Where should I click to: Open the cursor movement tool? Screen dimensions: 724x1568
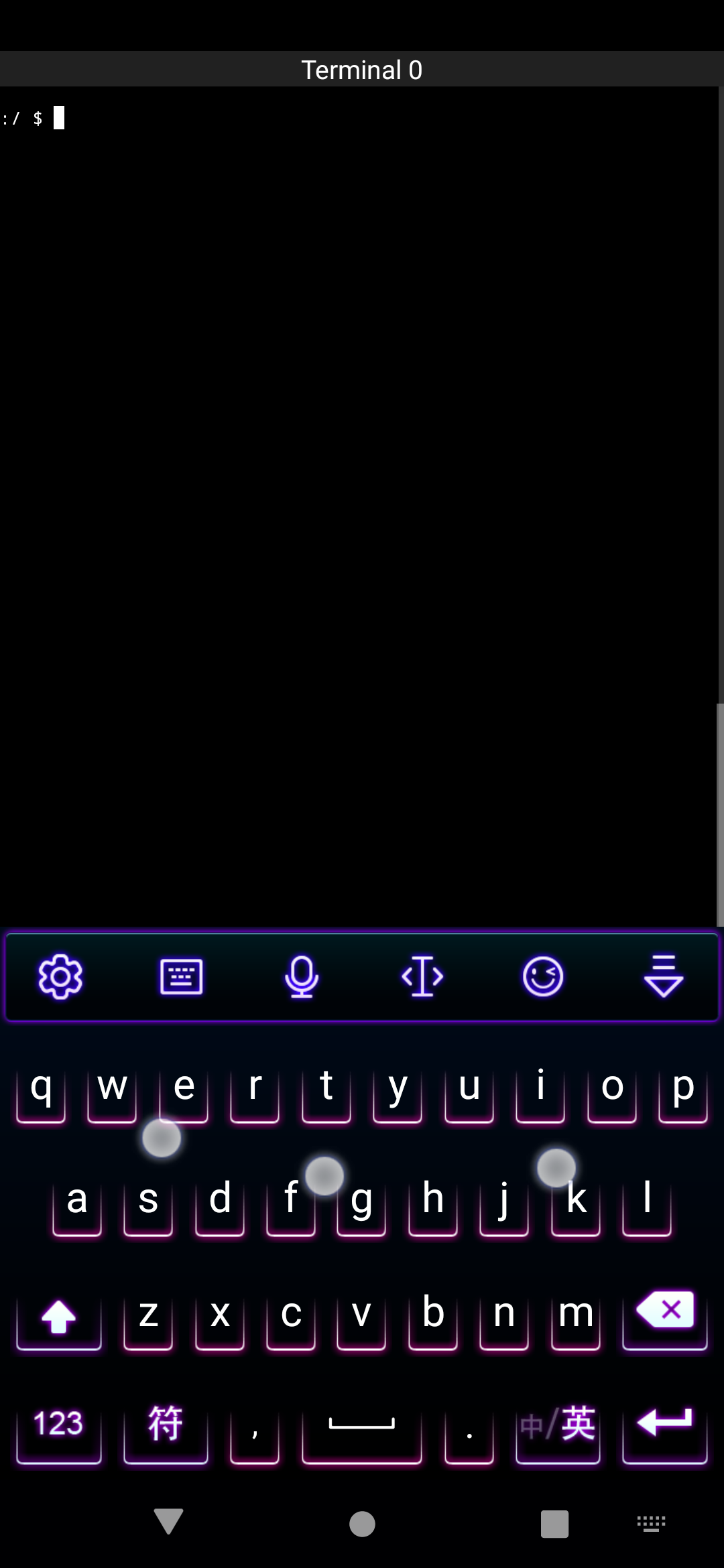click(x=422, y=976)
